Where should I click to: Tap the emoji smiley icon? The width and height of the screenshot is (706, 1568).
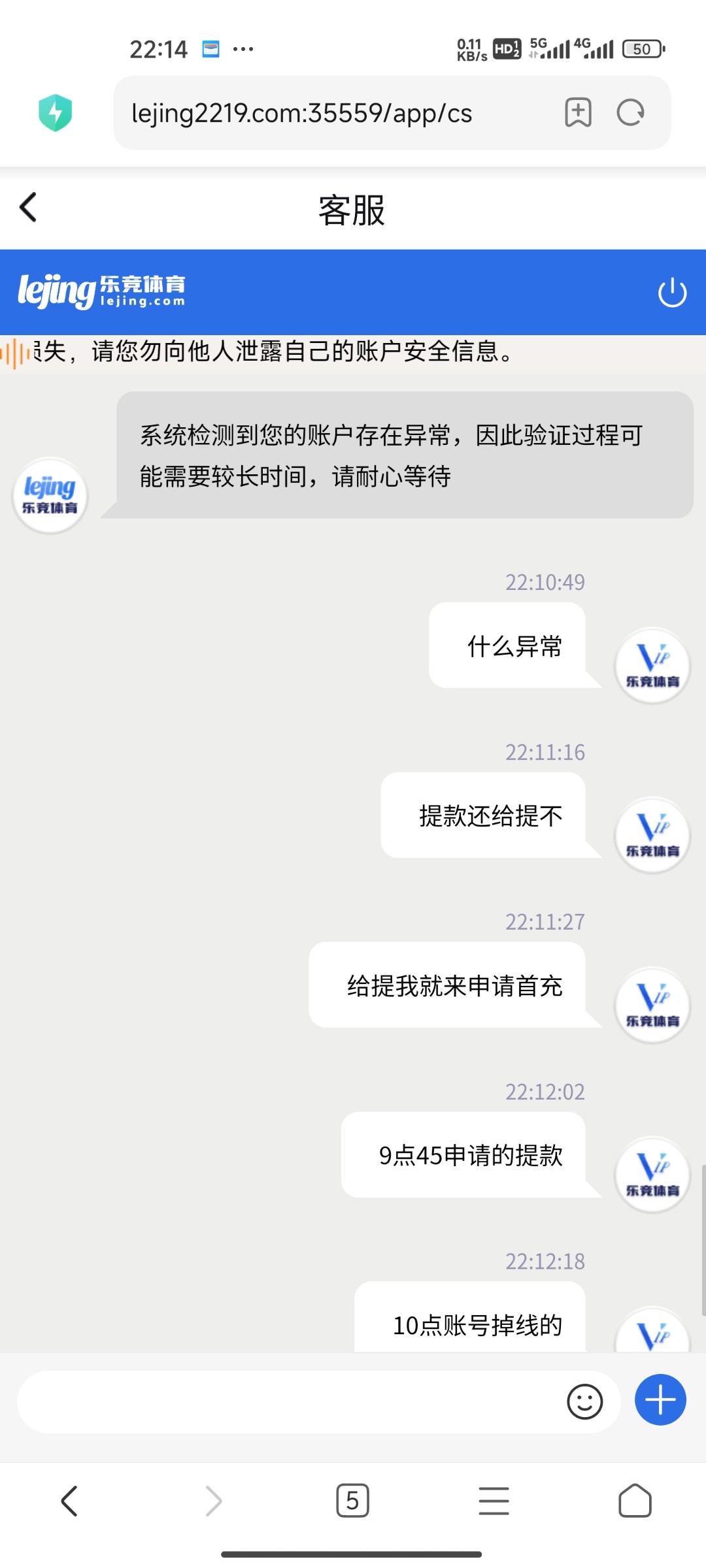585,1401
